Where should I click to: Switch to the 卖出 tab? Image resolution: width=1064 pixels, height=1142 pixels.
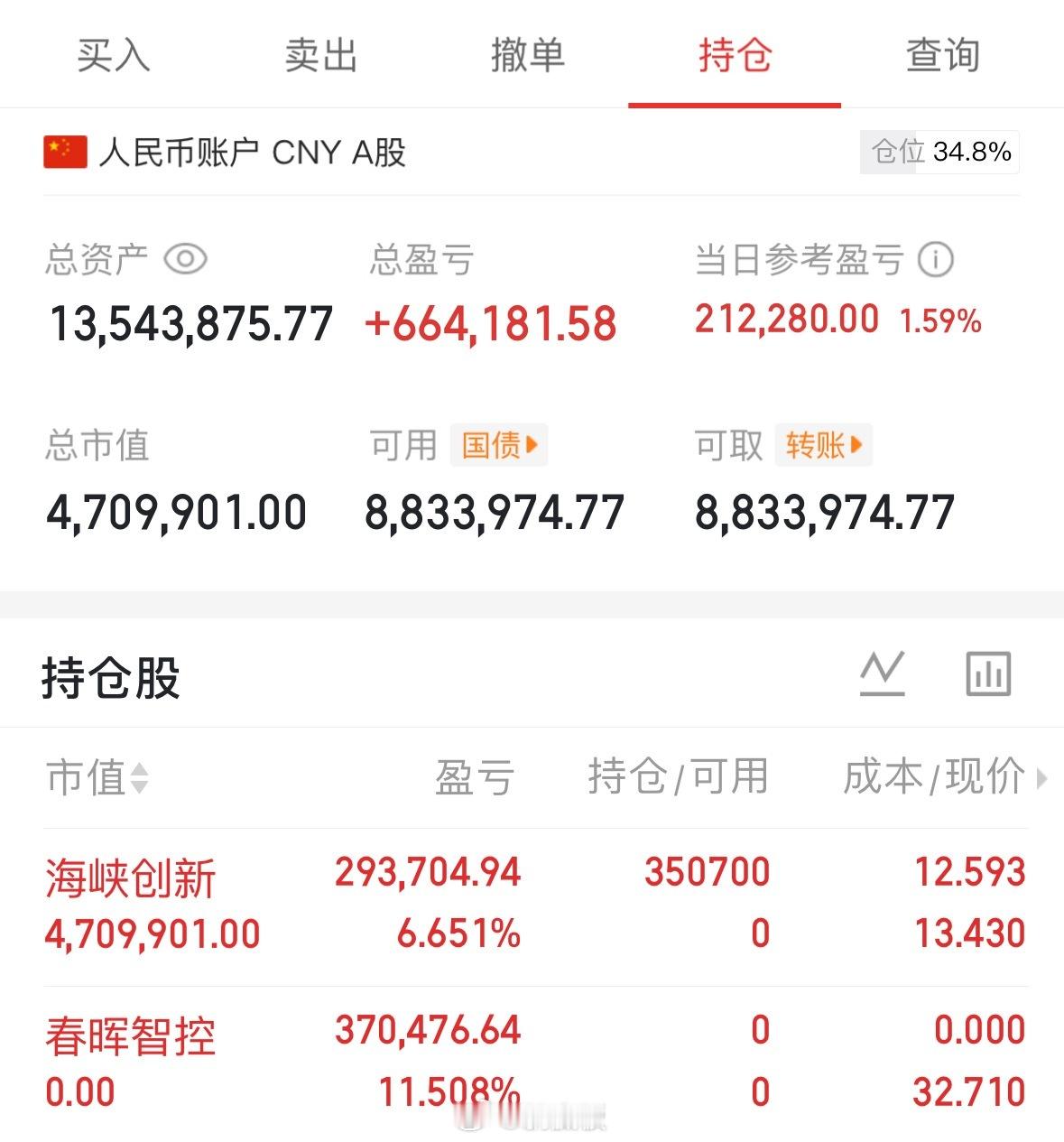pyautogui.click(x=319, y=56)
